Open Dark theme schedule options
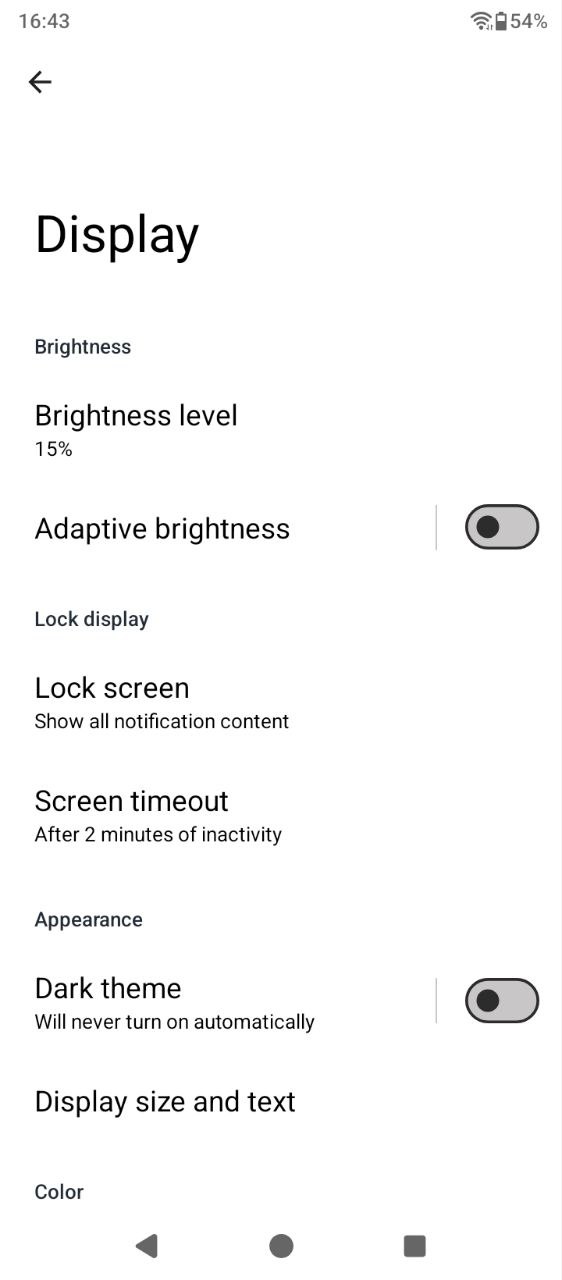Image resolution: width=562 pixels, height=1280 pixels. [217, 1003]
